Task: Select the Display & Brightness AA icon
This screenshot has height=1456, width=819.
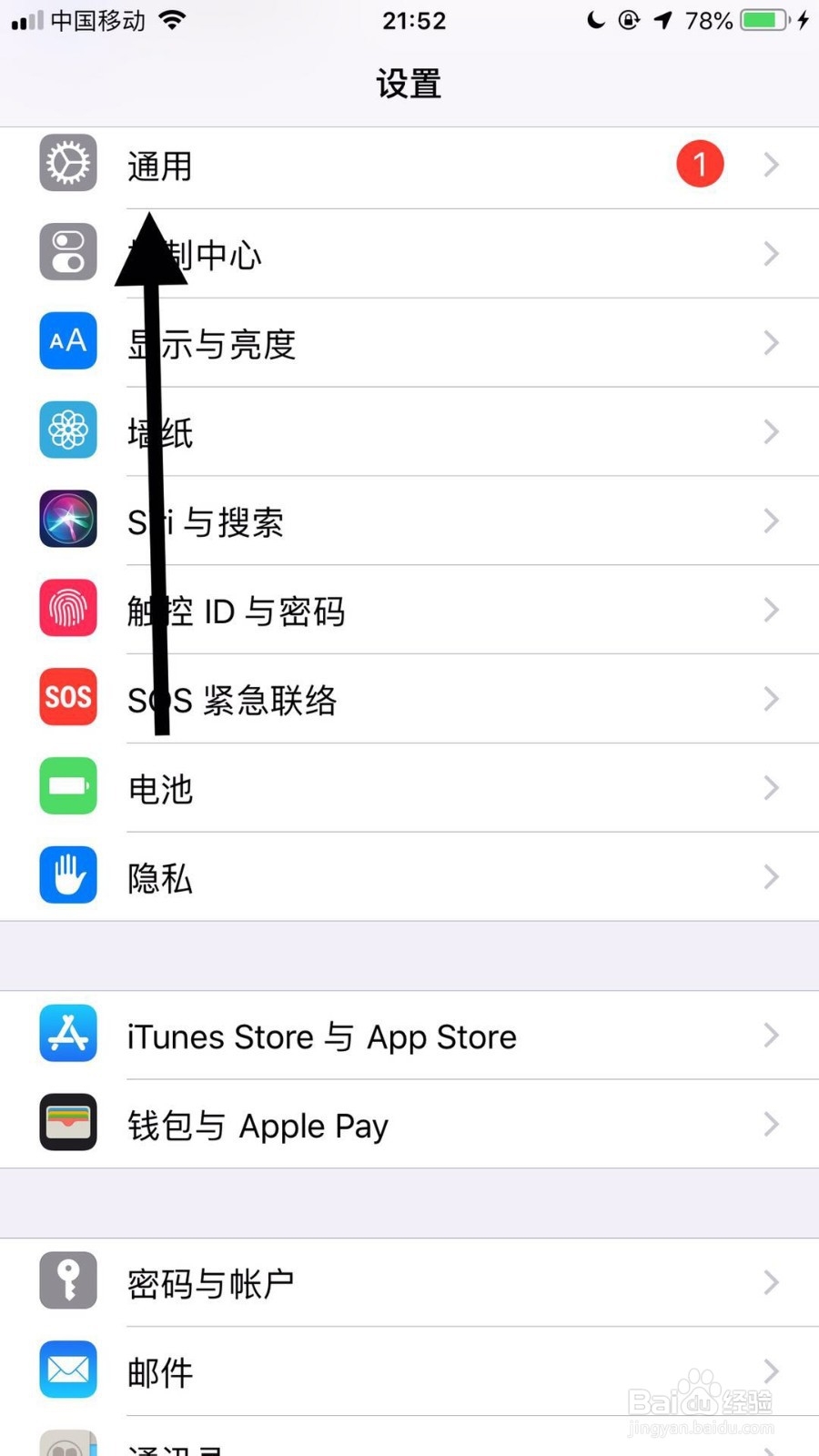Action: click(67, 341)
